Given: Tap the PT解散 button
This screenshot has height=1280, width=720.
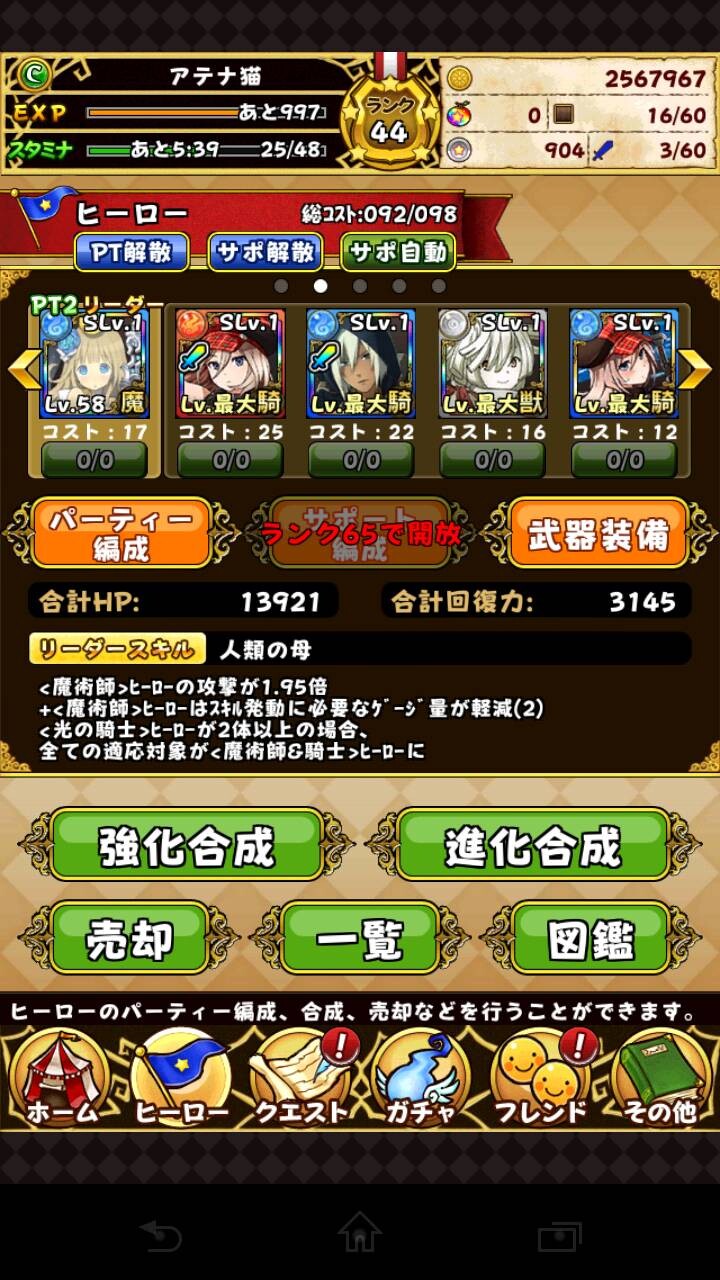Looking at the screenshot, I should point(131,252).
